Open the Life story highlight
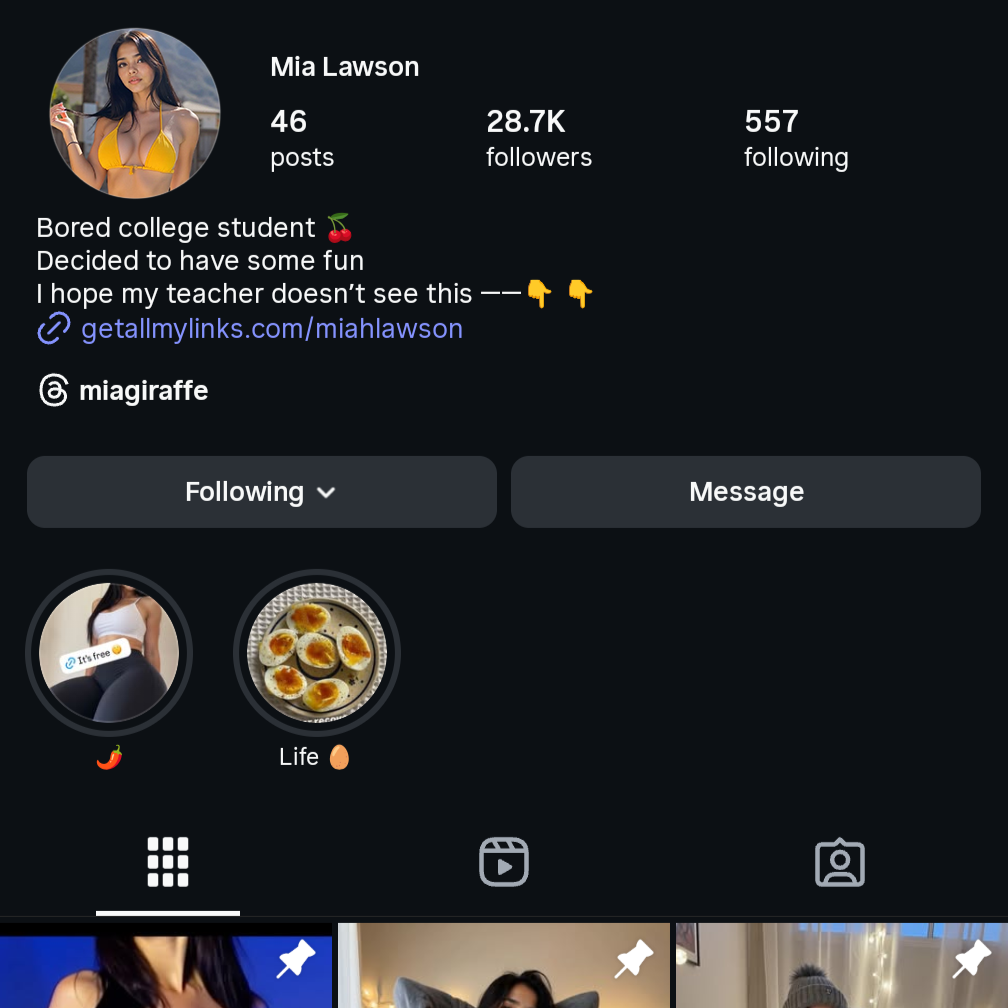 pyautogui.click(x=316, y=653)
